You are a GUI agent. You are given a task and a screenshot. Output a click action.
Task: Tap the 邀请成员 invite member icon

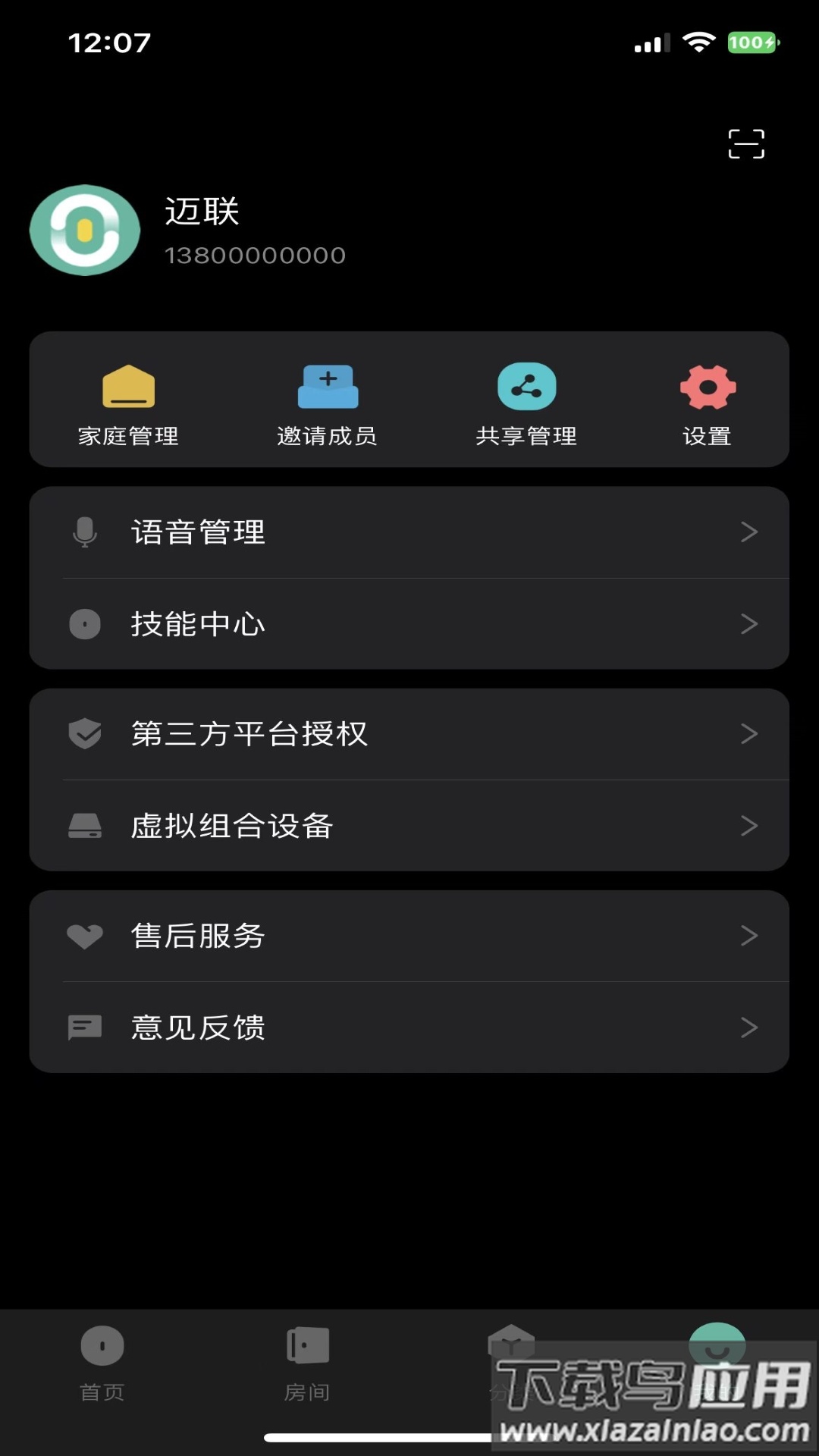[328, 387]
